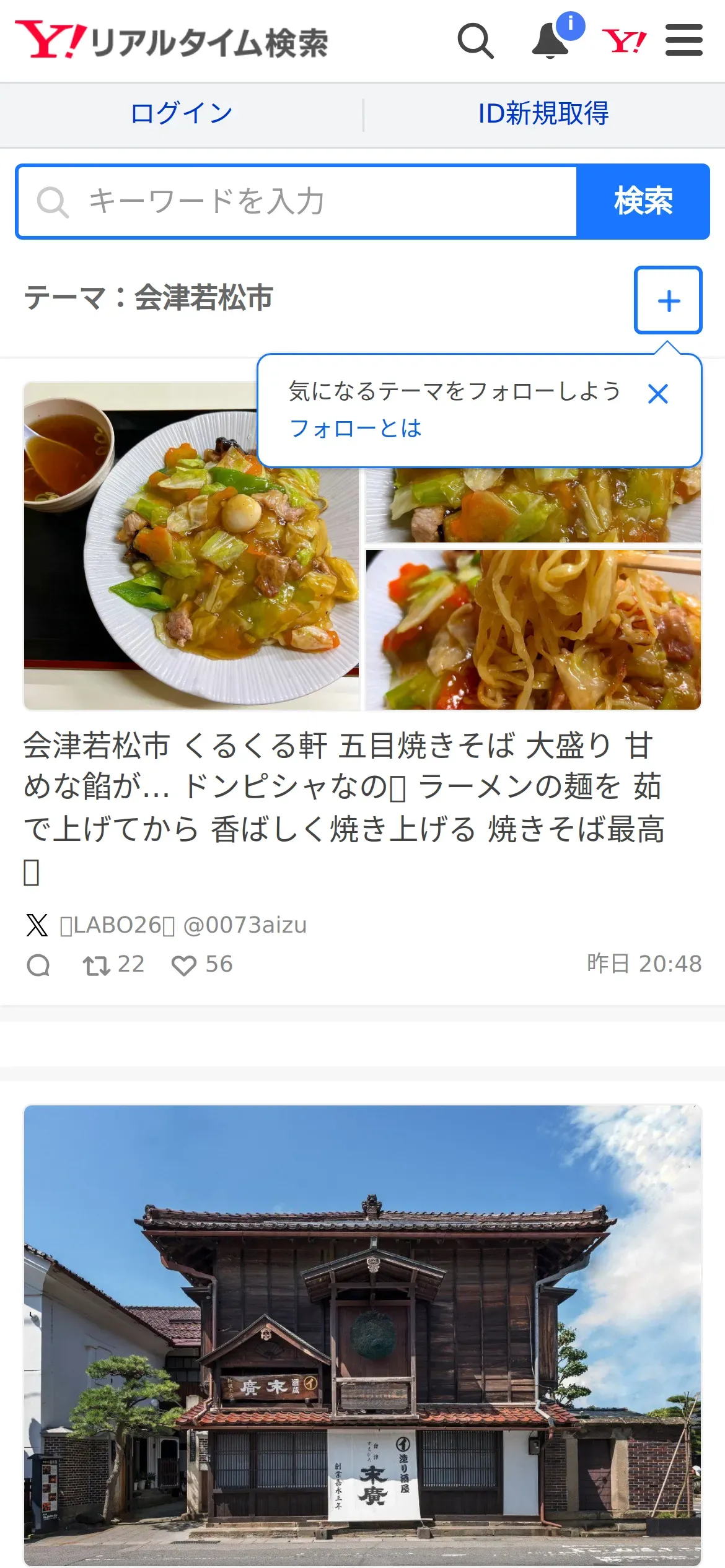Tap the ログイン link

pos(181,114)
